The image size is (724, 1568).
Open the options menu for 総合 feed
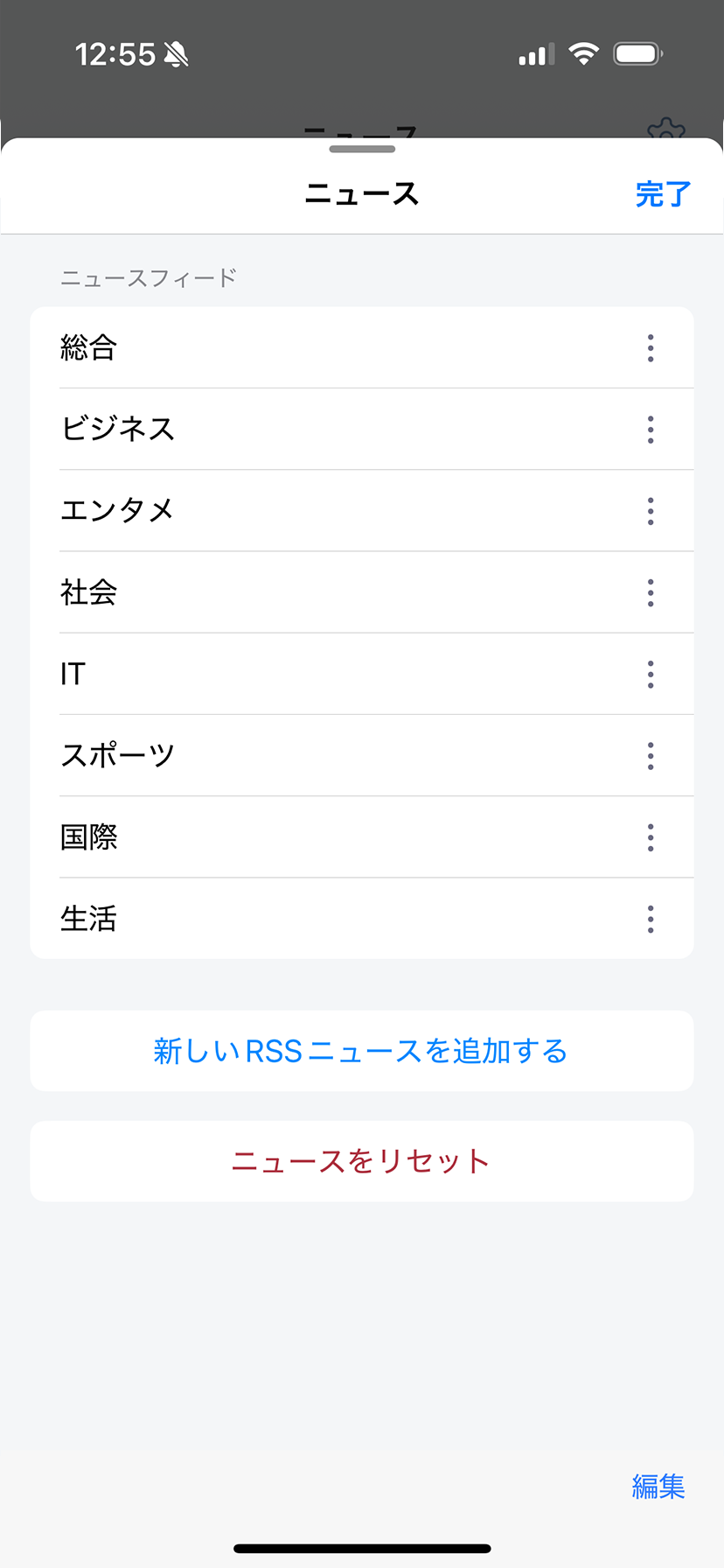click(x=651, y=347)
